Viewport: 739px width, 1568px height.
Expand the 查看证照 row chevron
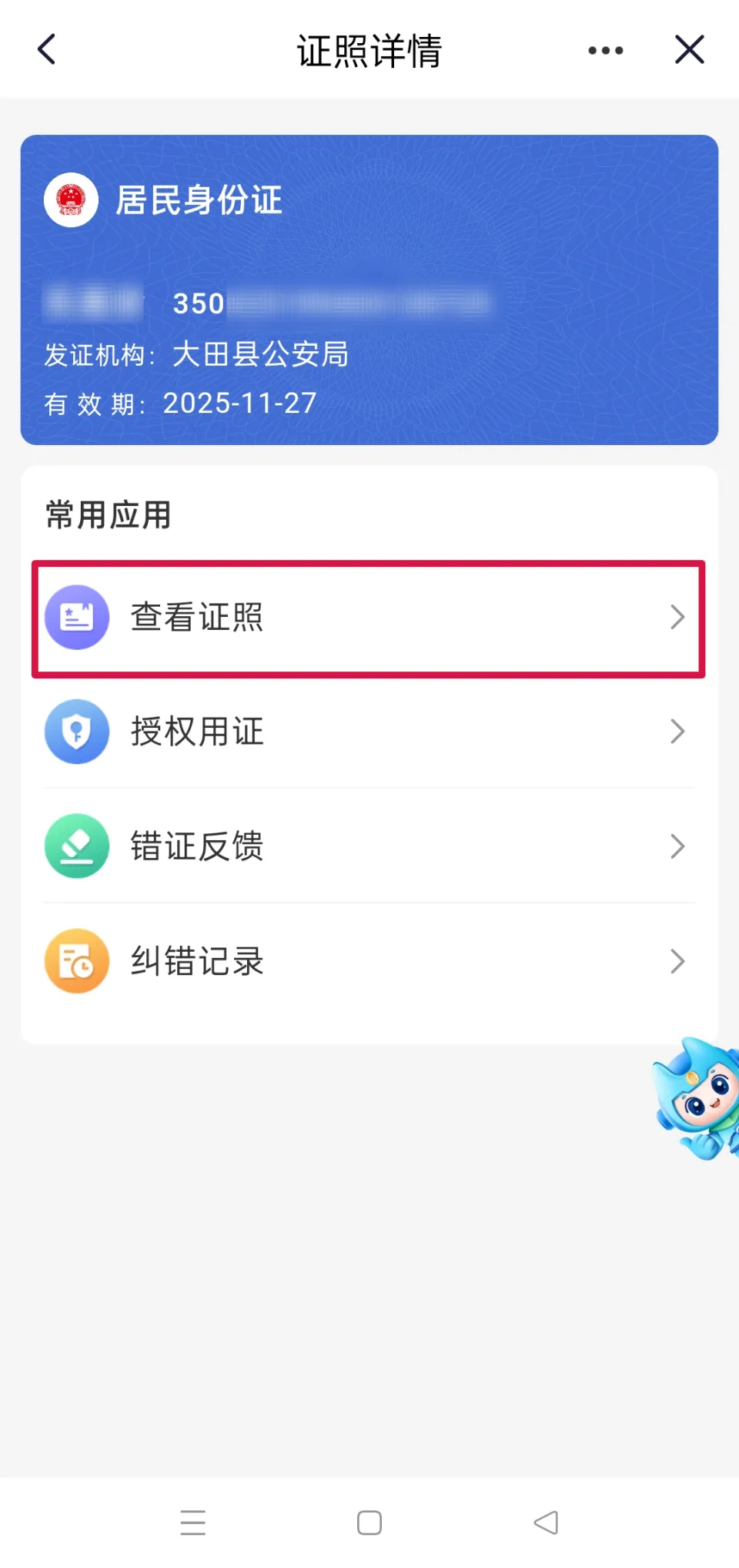click(677, 617)
